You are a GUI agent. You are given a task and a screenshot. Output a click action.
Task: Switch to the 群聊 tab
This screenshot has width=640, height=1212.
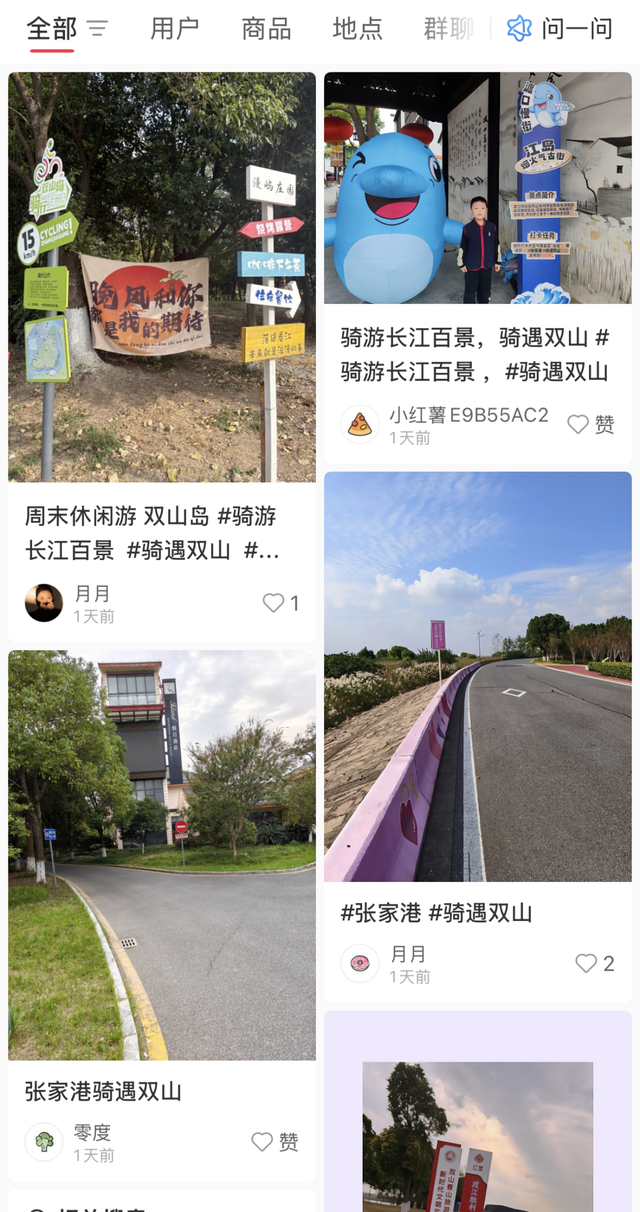(447, 29)
